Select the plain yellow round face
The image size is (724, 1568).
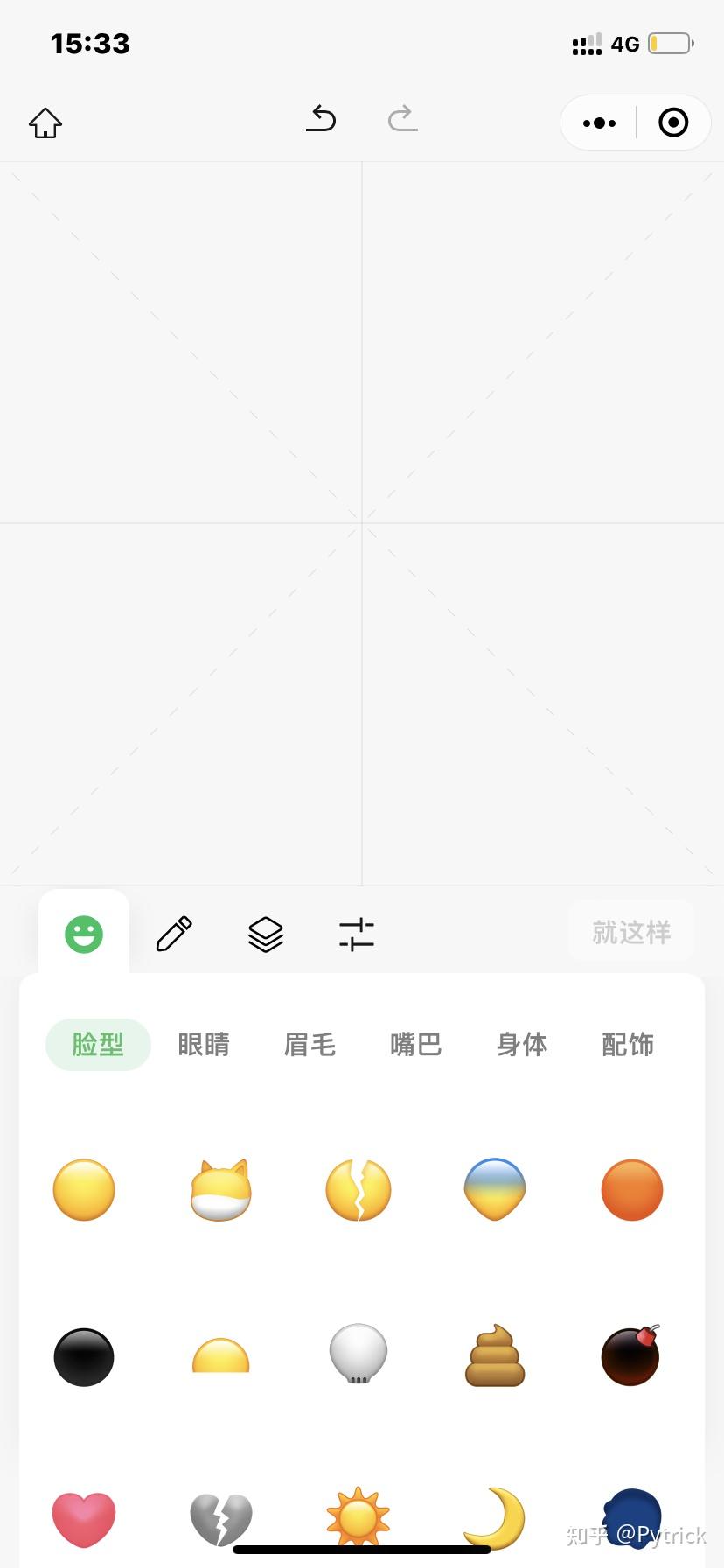[x=84, y=1189]
